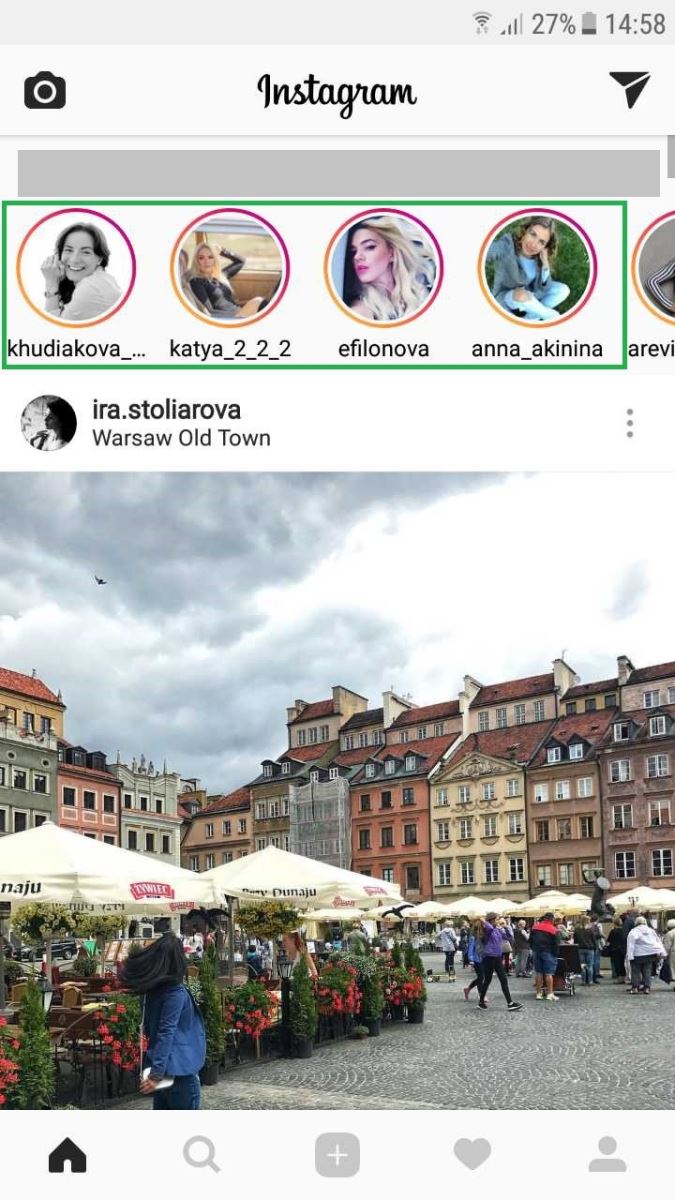Tap the ira.stoliarova username
This screenshot has height=1200, width=675.
point(166,410)
